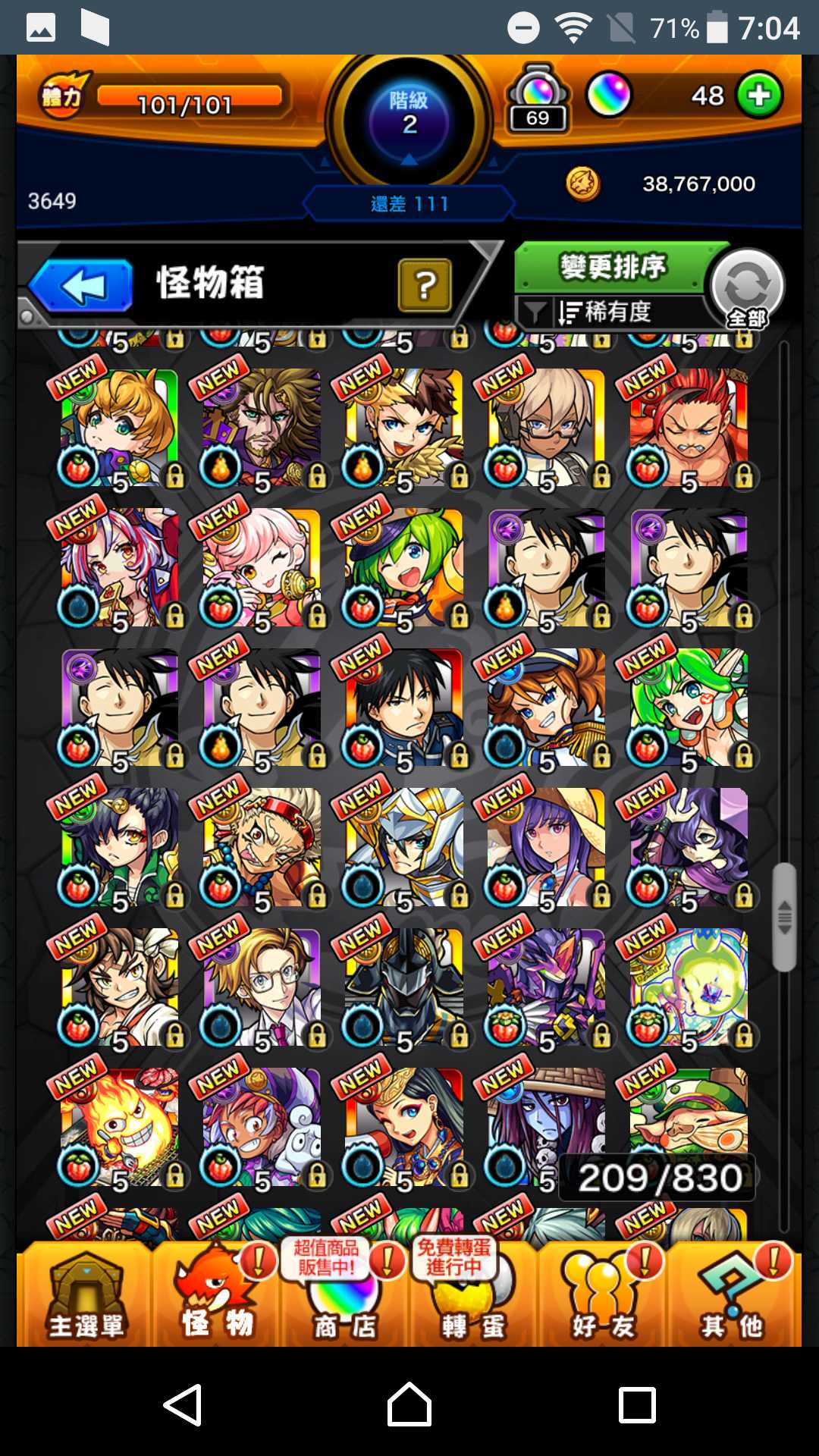The image size is (819, 1456).
Task: Choose the purple-haired straw hat girl
Action: [x=546, y=846]
